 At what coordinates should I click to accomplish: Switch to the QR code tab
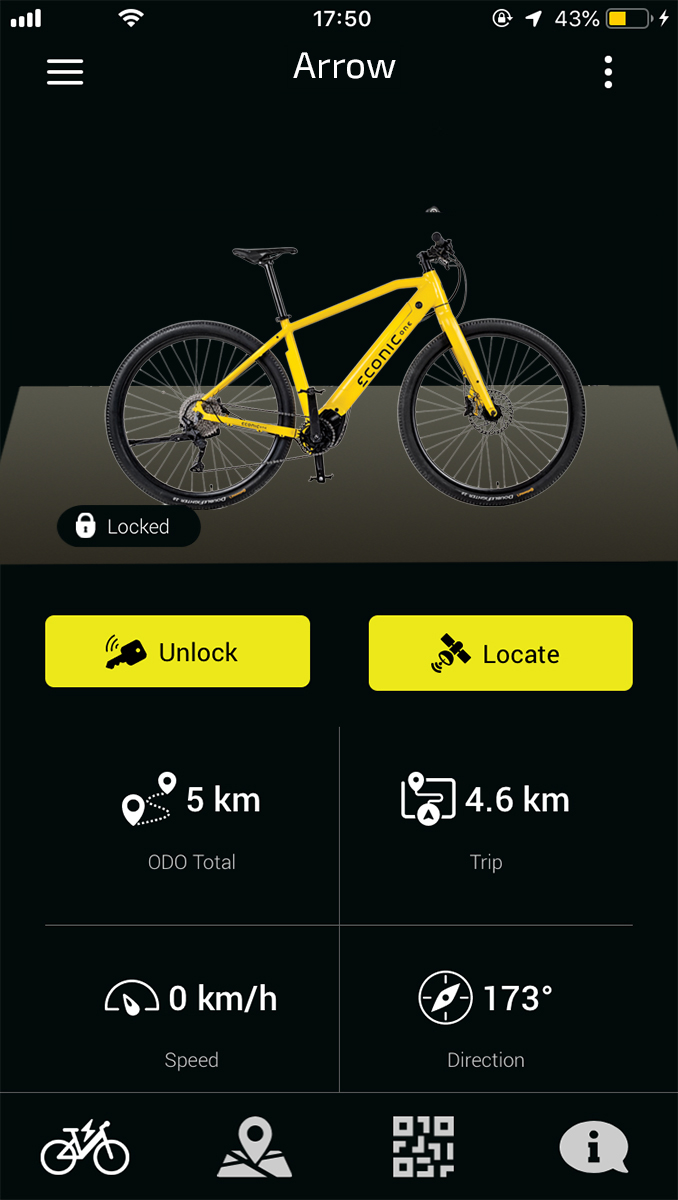[x=423, y=1147]
